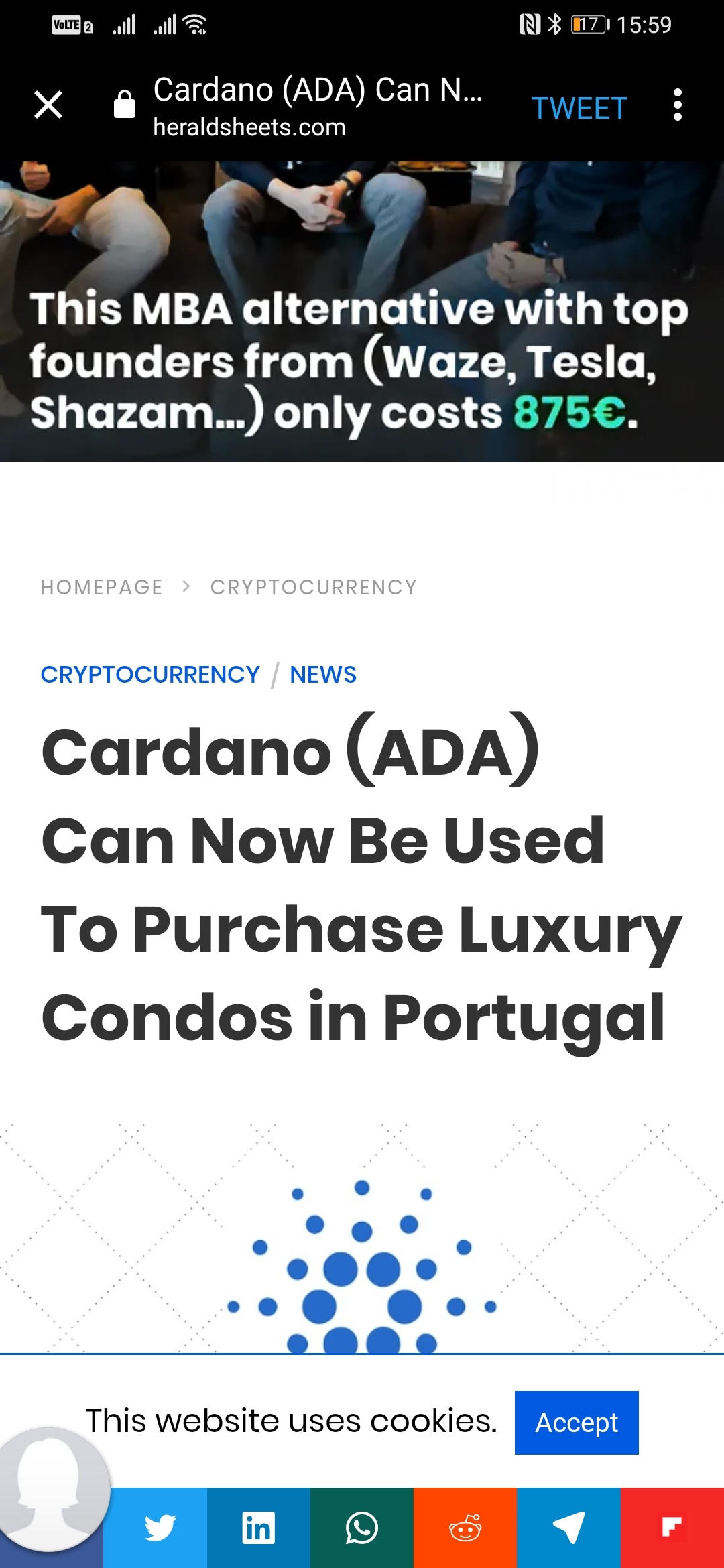Open the MBA alternative ad banner
The image size is (724, 1568).
[x=362, y=311]
